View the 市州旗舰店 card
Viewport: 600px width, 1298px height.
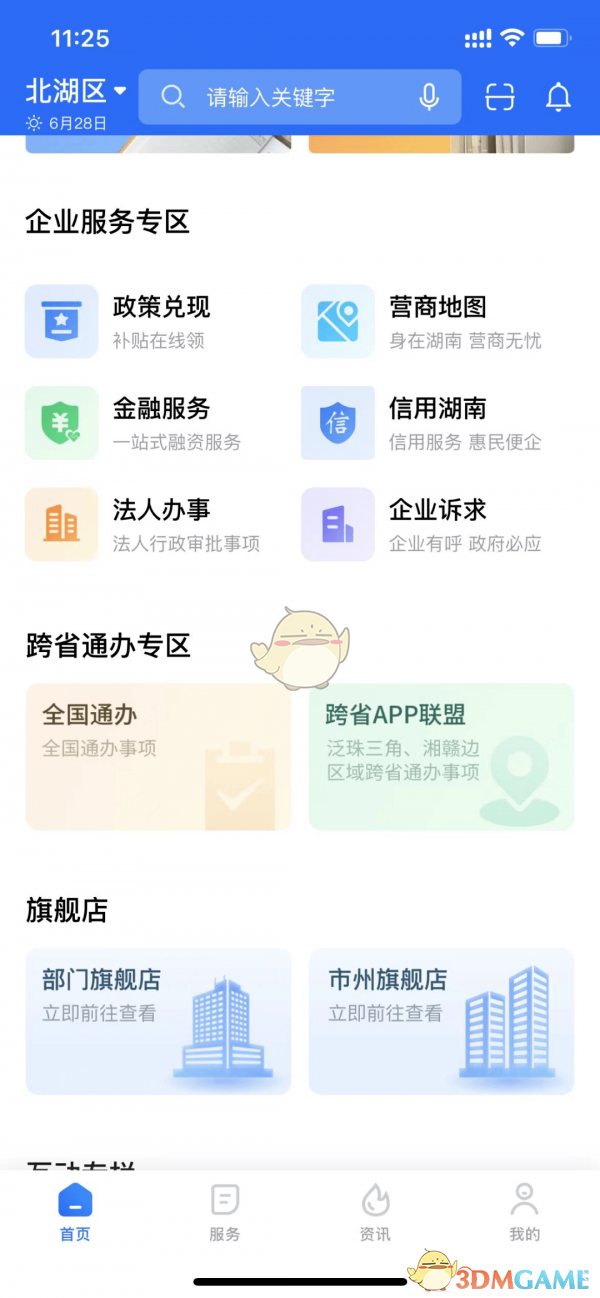point(441,1021)
